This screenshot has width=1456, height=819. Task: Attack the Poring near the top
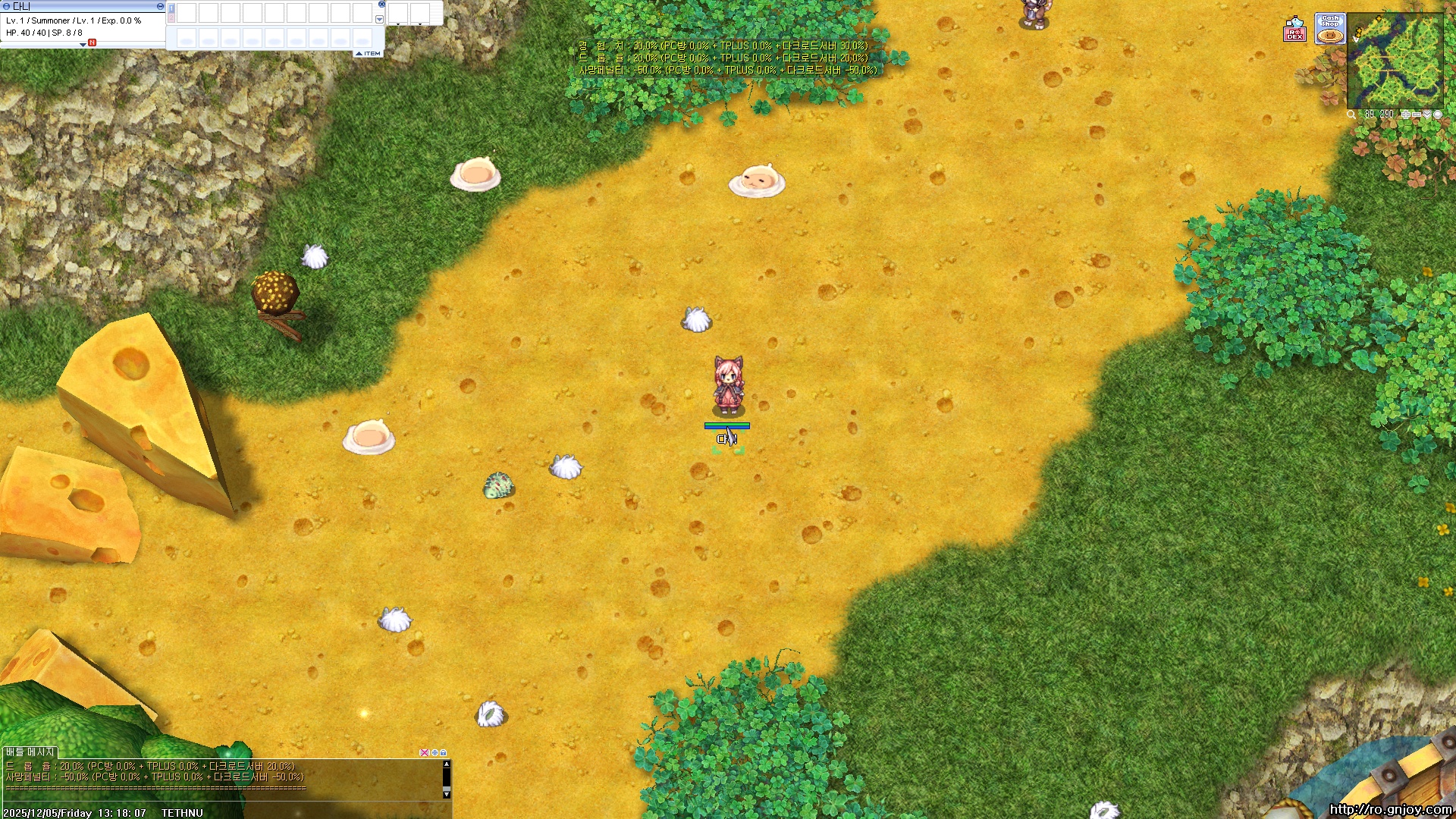pos(756,180)
